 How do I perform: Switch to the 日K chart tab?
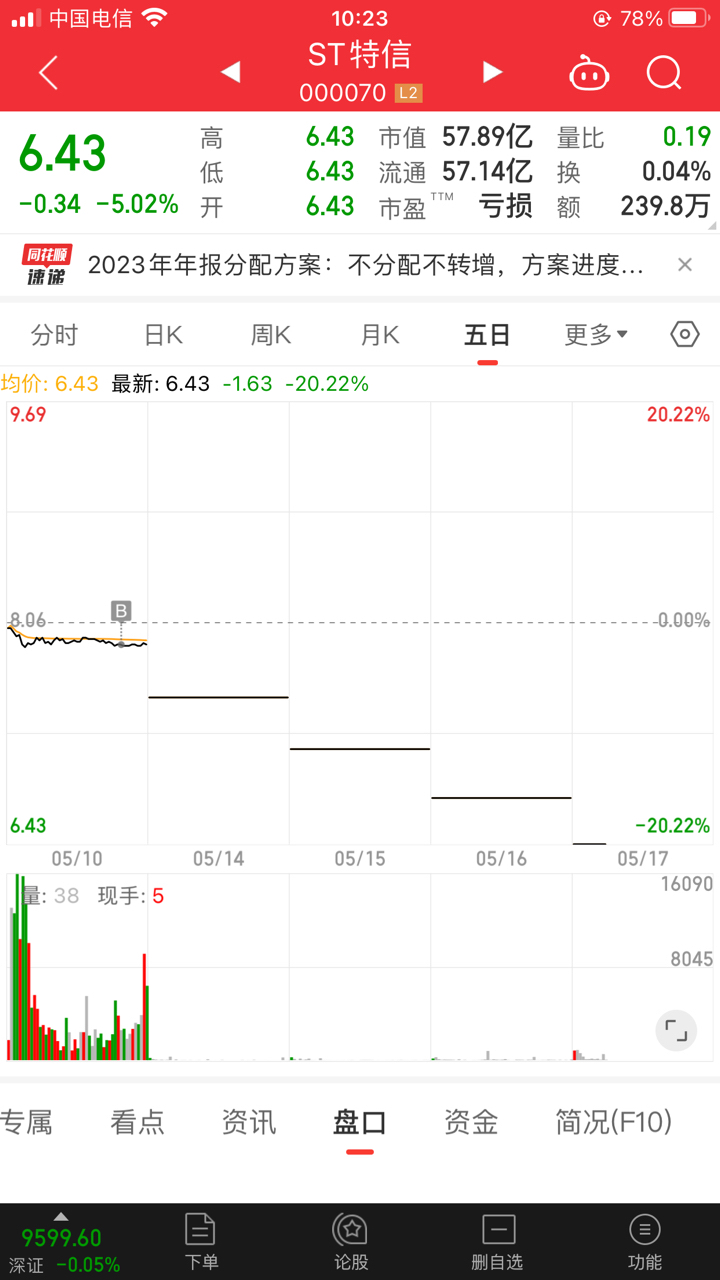(x=163, y=335)
